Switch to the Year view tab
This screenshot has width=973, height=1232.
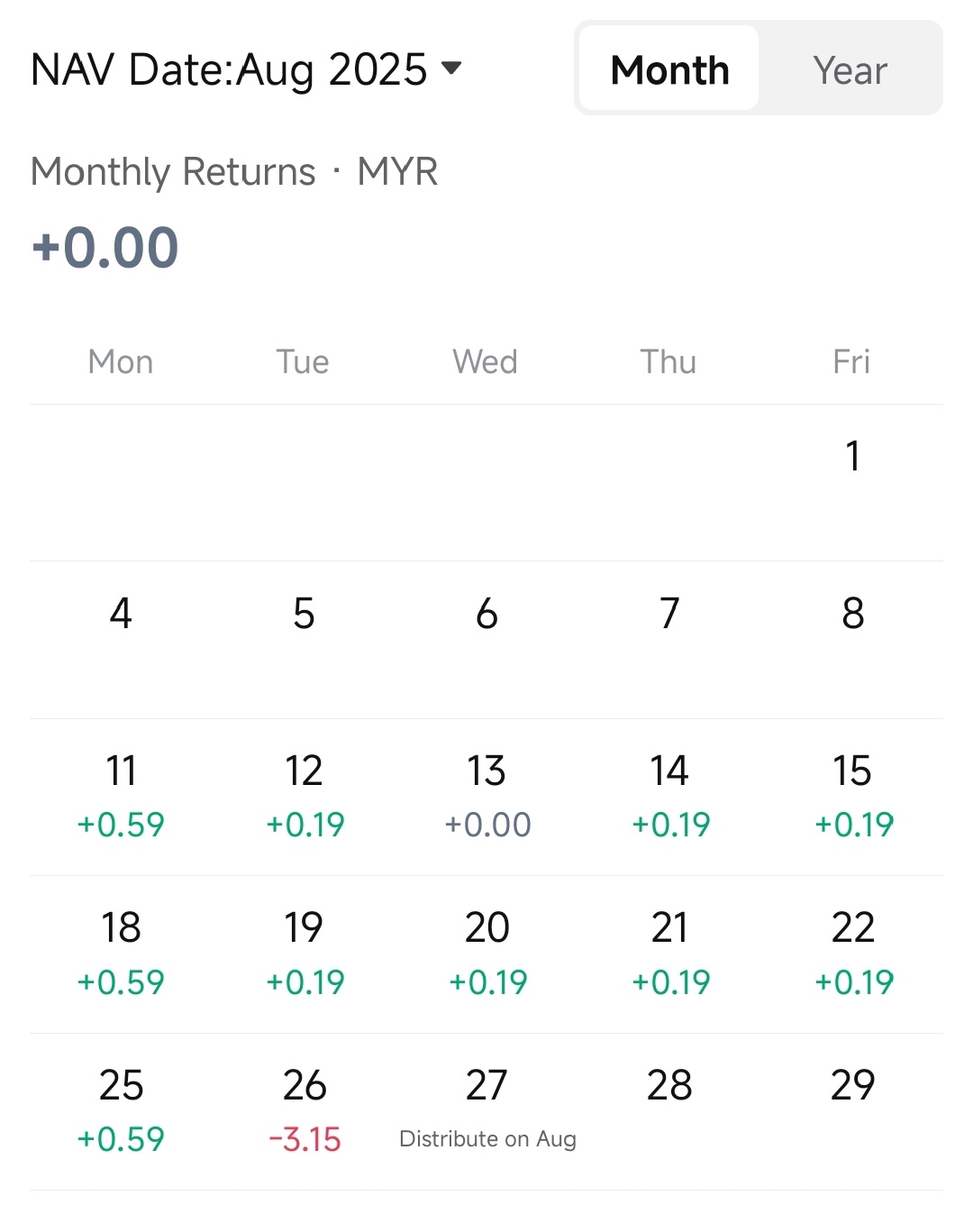850,69
